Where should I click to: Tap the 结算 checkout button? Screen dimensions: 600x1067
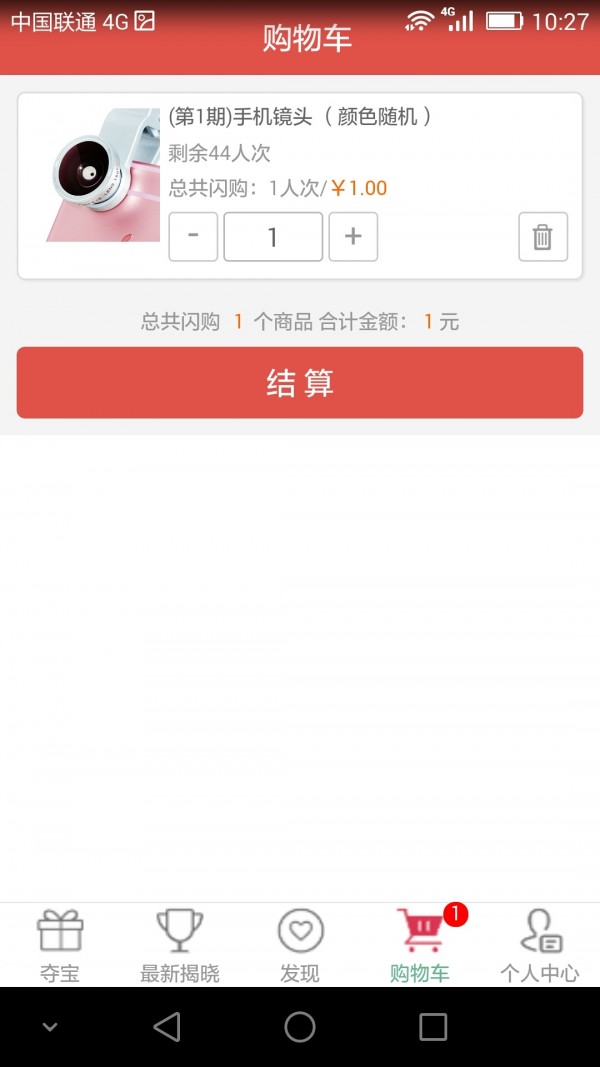tap(300, 383)
